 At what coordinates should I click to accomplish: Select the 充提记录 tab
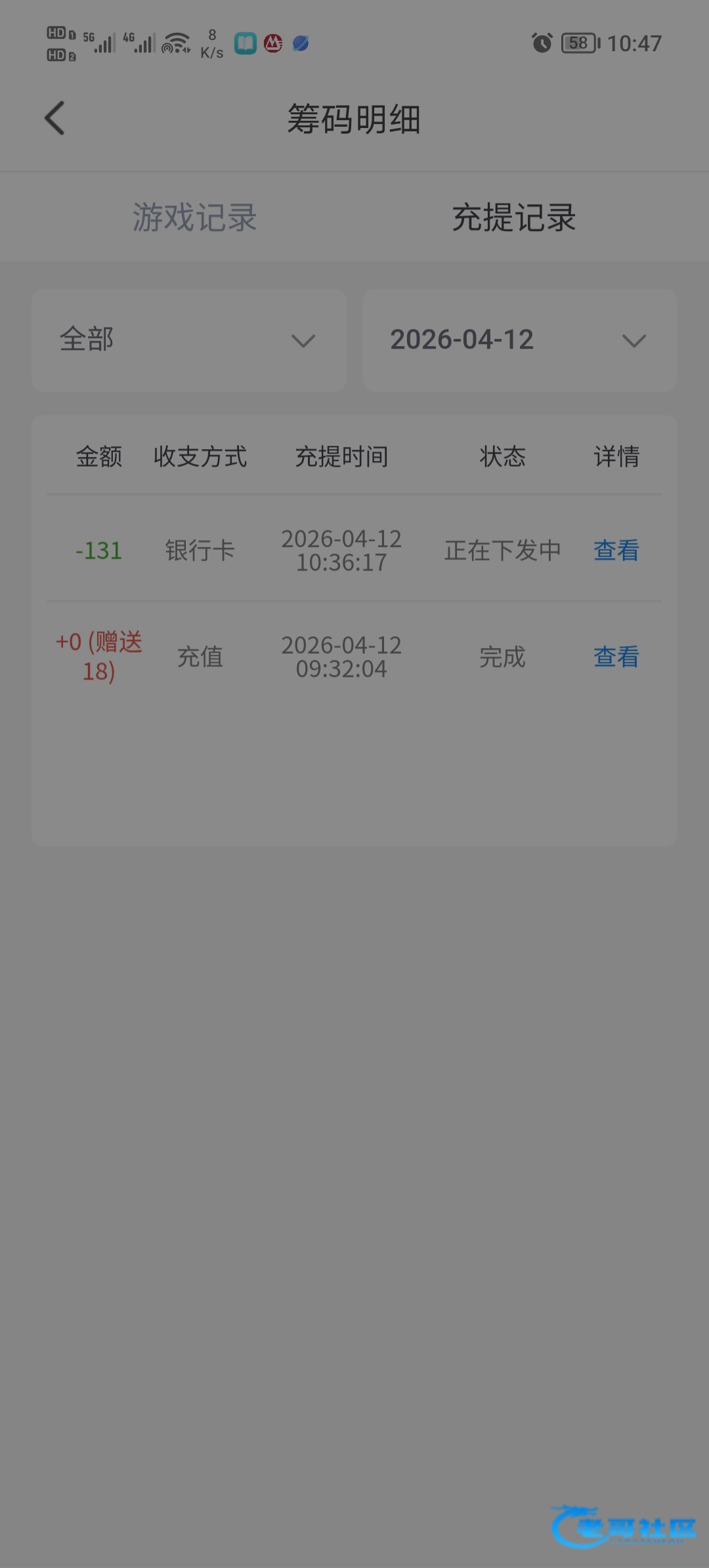(x=514, y=217)
